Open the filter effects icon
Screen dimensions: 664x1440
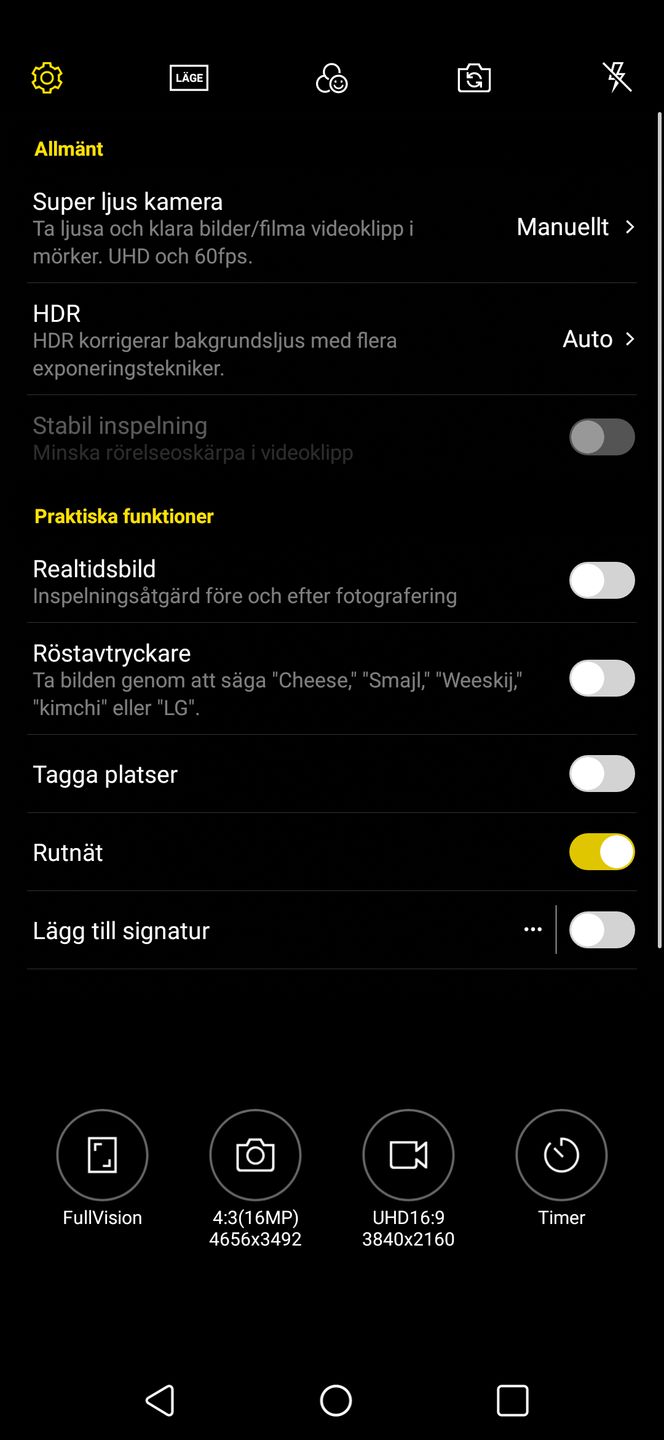331,78
